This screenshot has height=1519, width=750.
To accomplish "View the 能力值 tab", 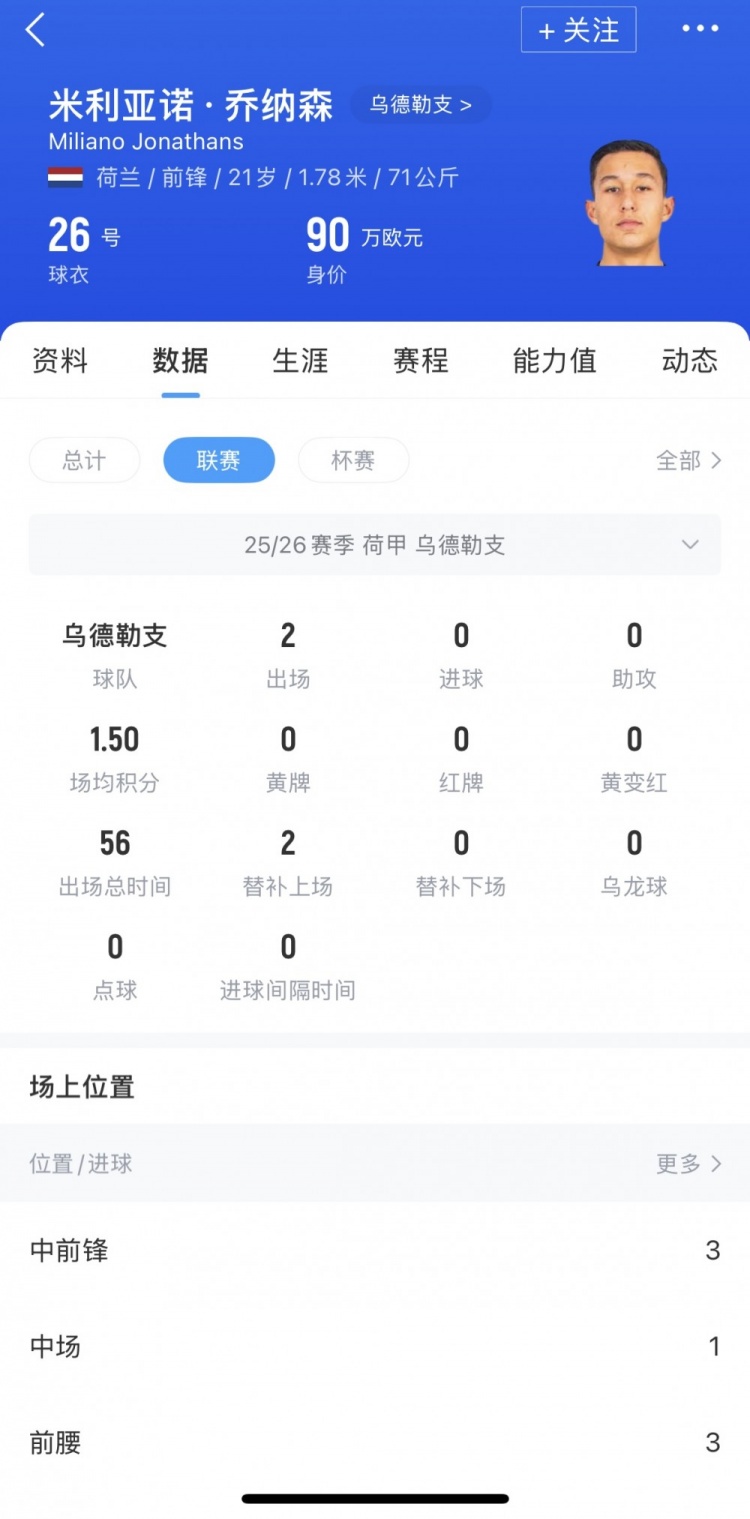I will click(x=554, y=360).
